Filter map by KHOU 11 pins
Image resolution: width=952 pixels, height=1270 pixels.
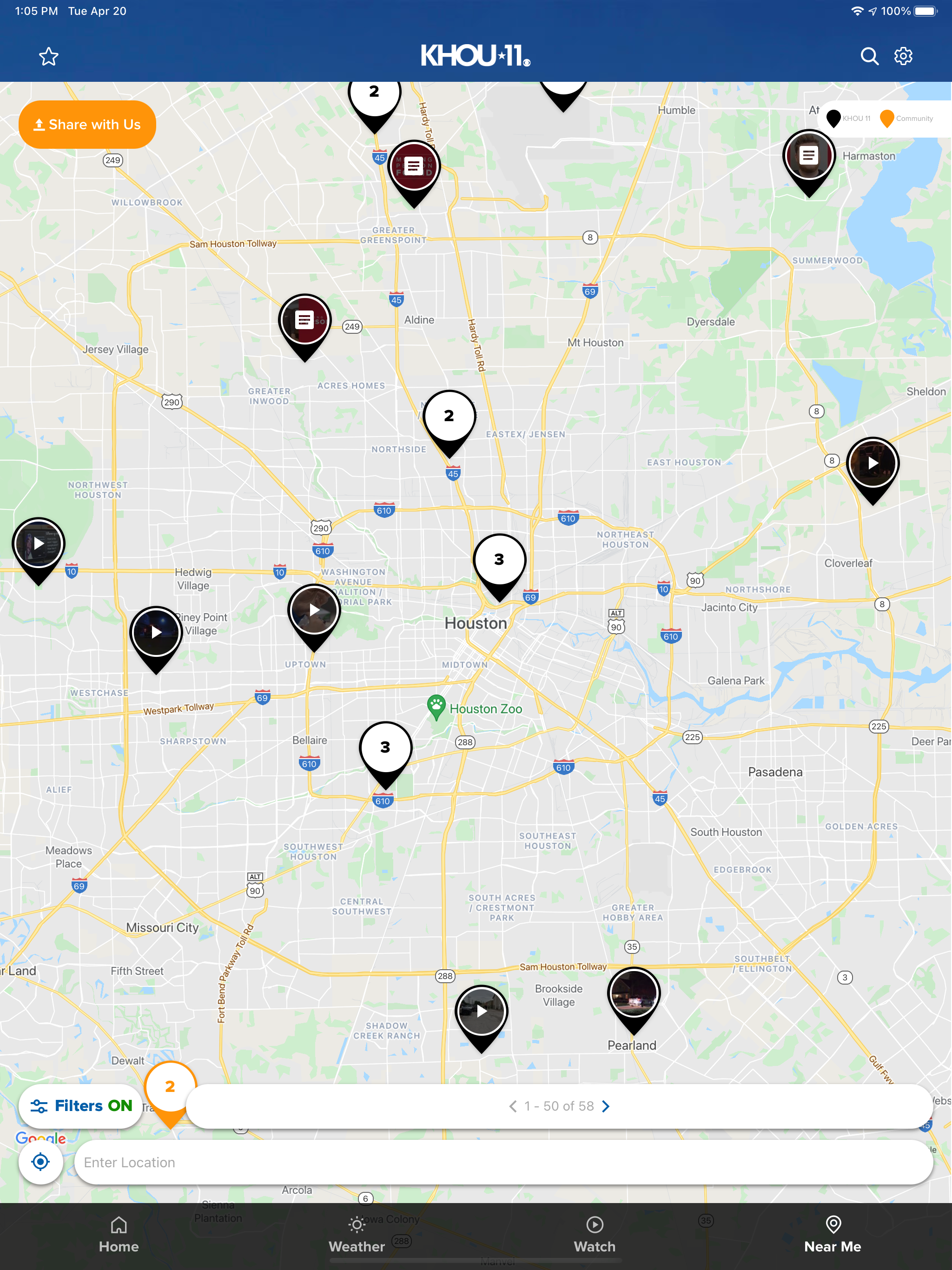pos(849,118)
